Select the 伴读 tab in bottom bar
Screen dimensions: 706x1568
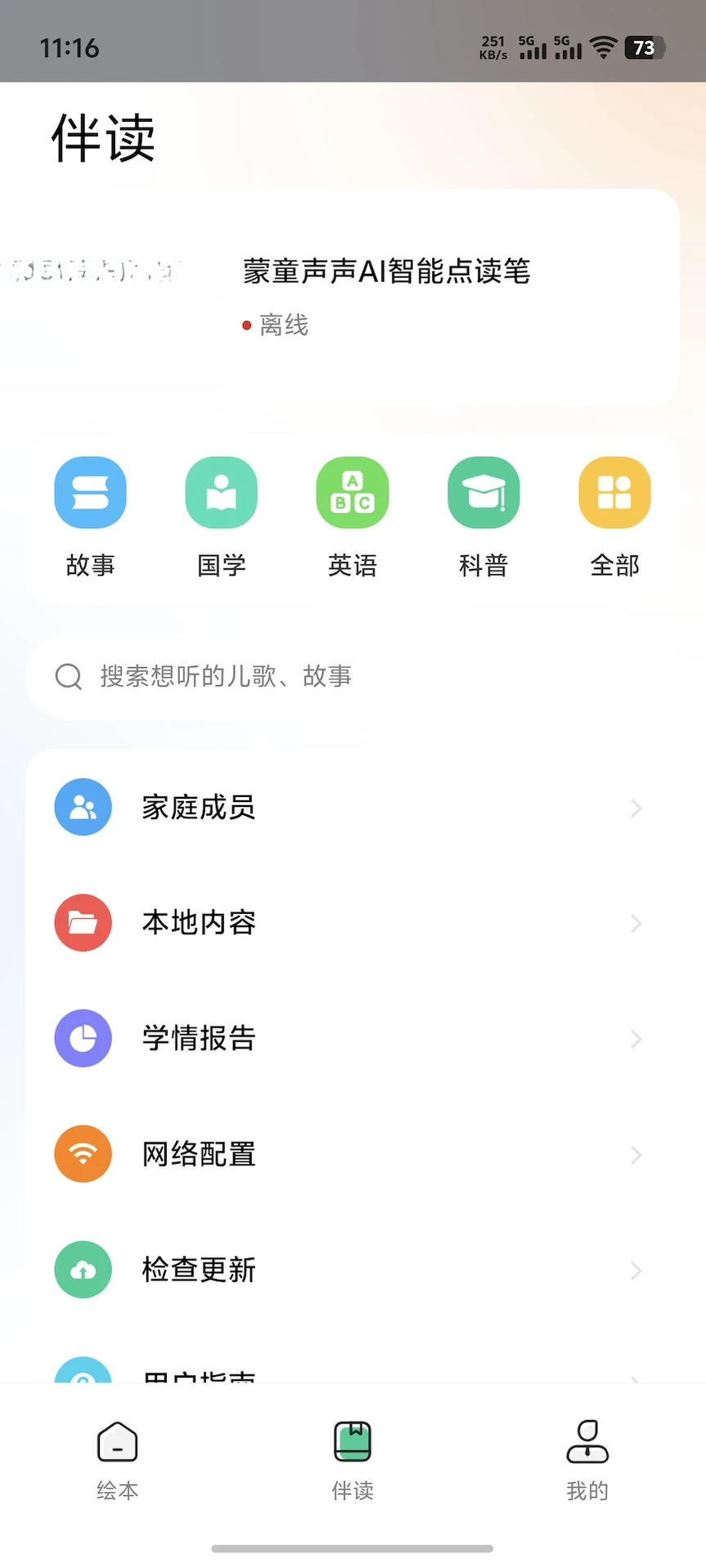[x=353, y=1460]
